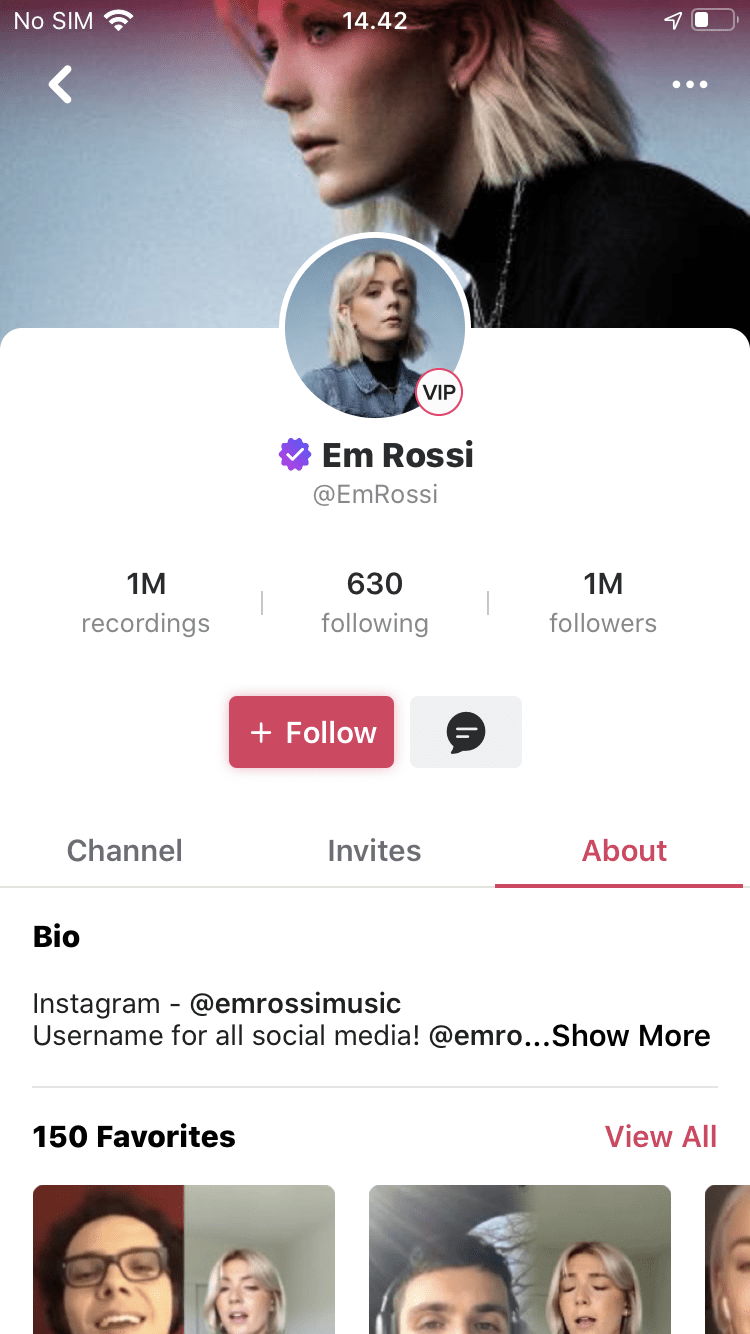Open the favorite with the man wearing headphones
This screenshot has height=1334, width=750.
[520, 1259]
